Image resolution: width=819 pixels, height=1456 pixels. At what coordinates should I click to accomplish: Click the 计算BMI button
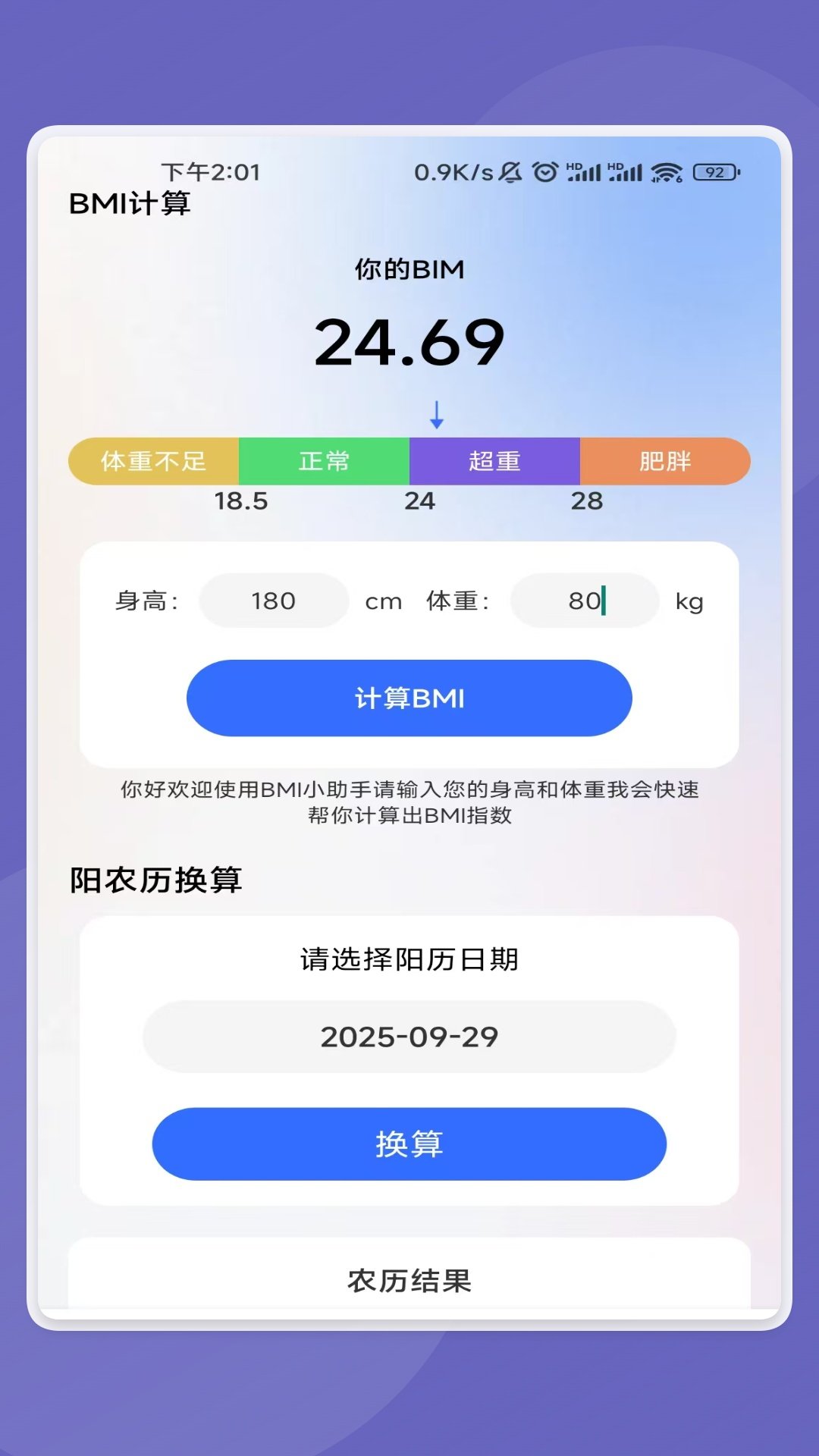click(x=408, y=698)
